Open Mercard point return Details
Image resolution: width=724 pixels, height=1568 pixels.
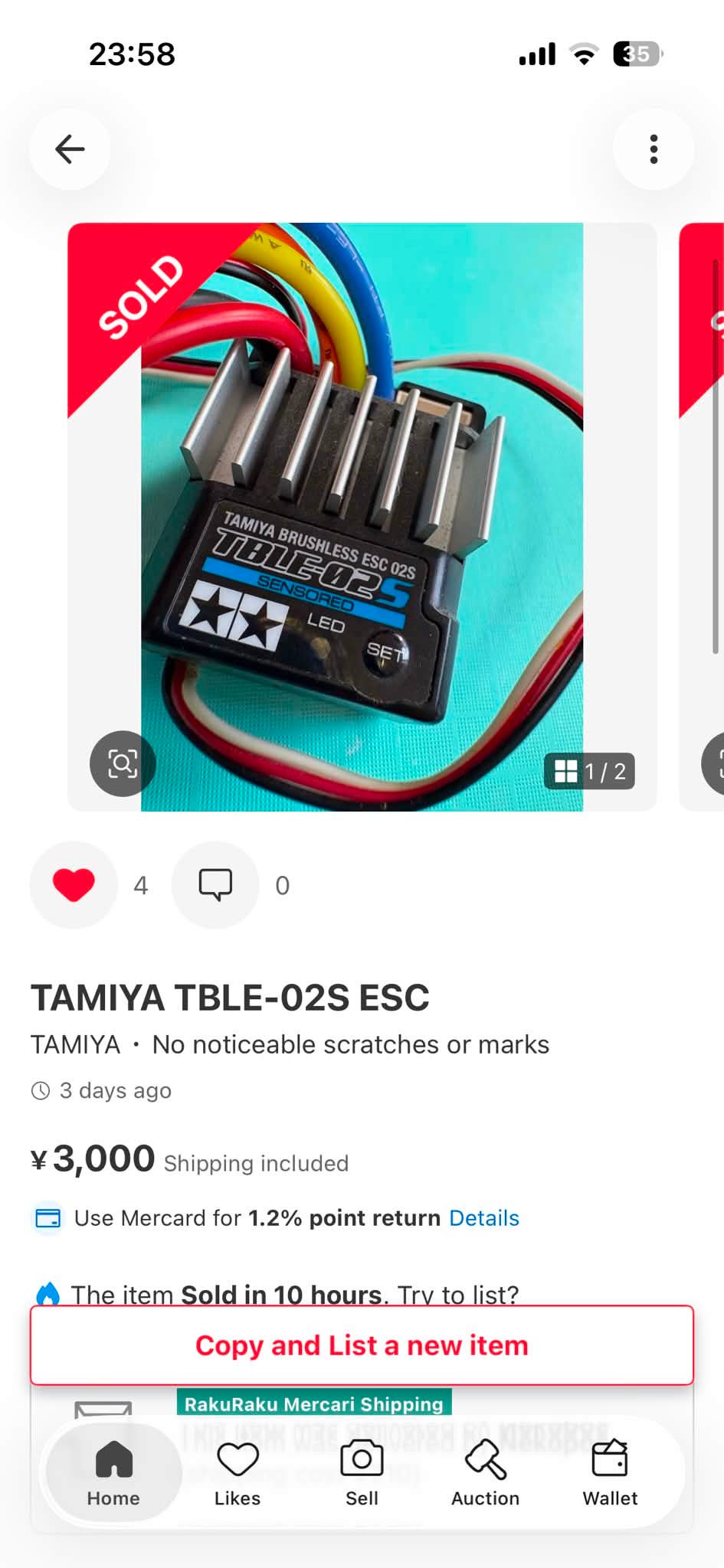484,1218
